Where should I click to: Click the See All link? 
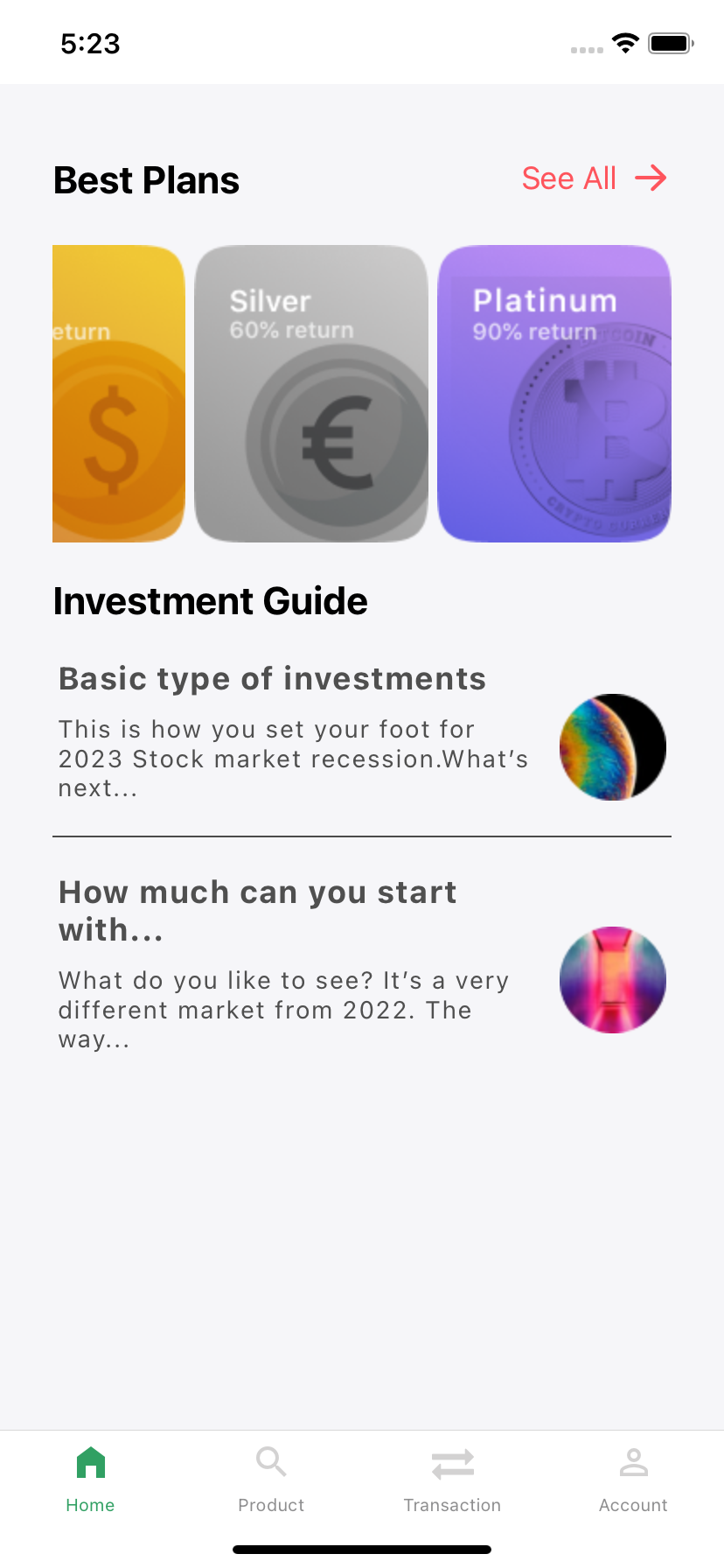tap(568, 178)
